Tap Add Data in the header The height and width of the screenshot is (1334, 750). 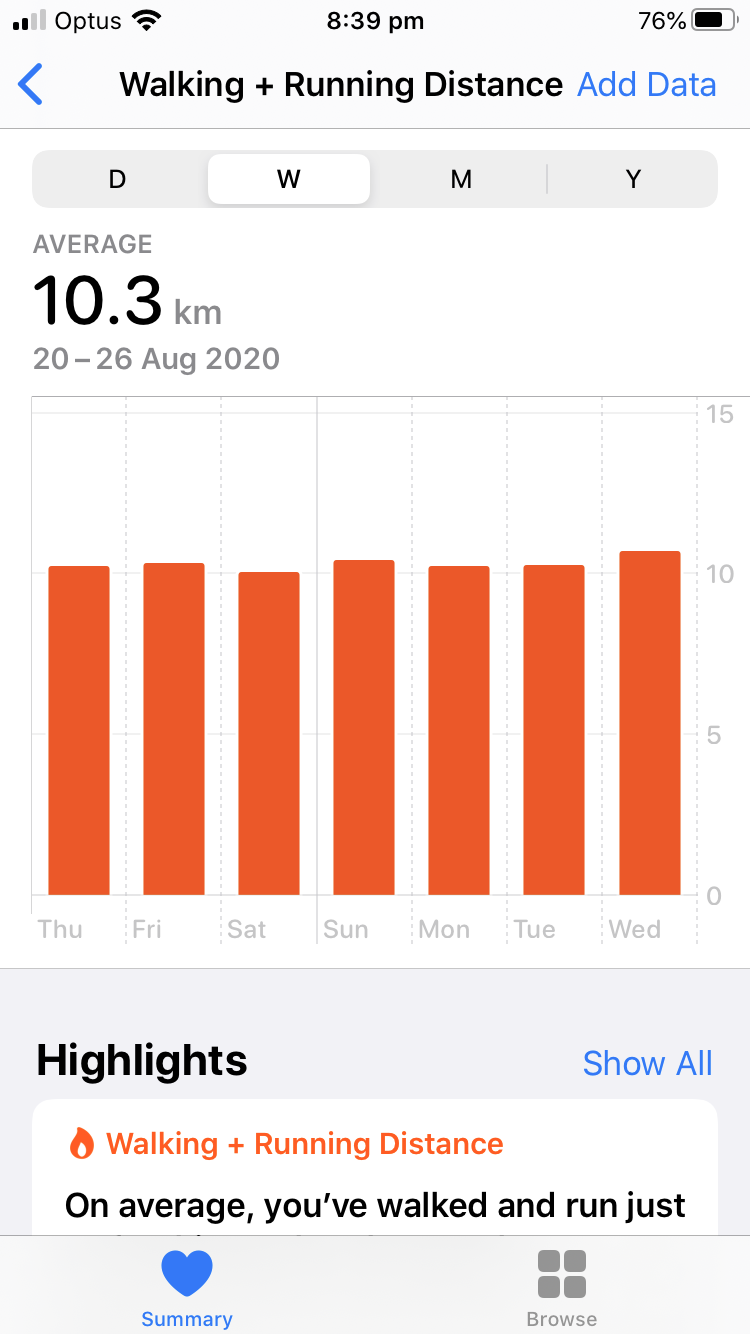(647, 85)
